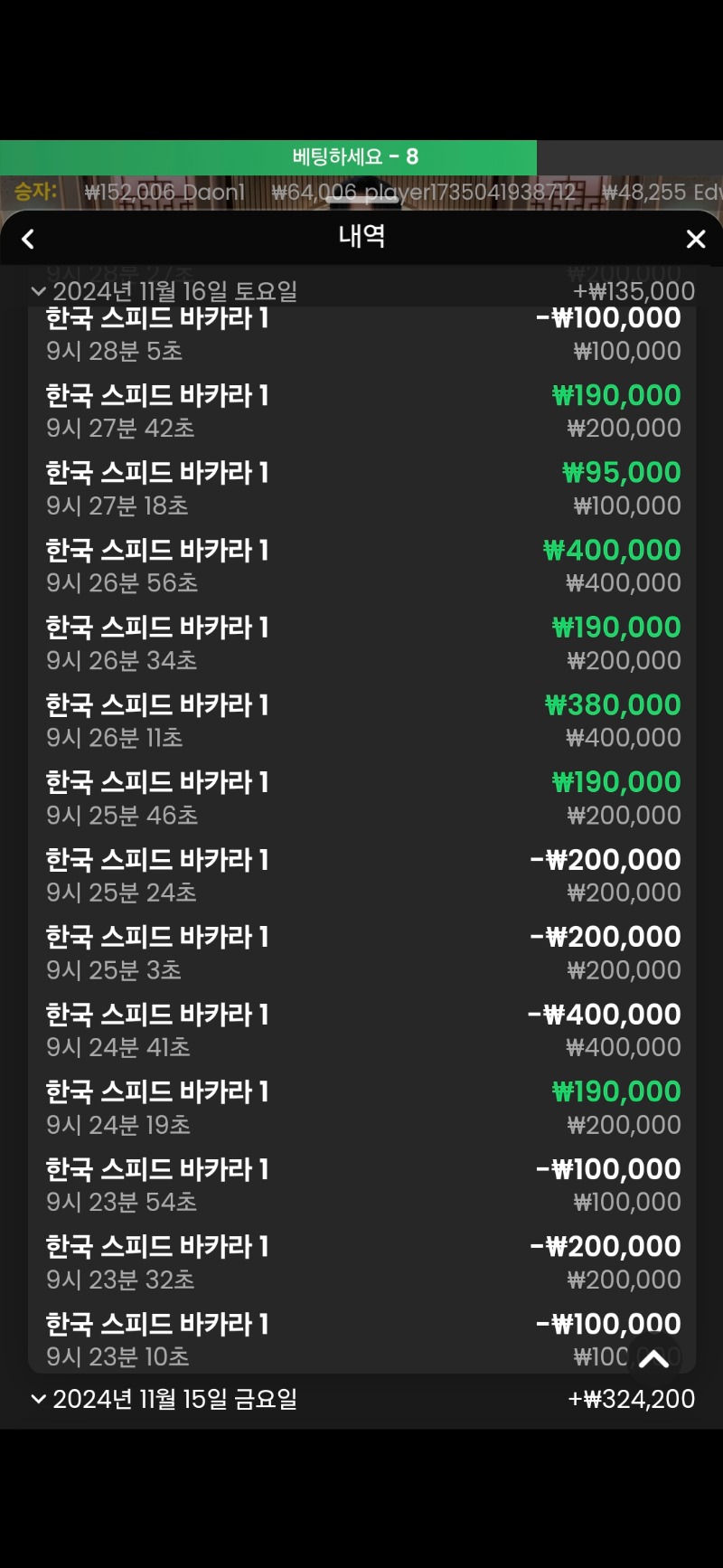This screenshot has width=723, height=1568.
Task: Open the 9시 26분 34초 game record
Action: click(x=361, y=643)
